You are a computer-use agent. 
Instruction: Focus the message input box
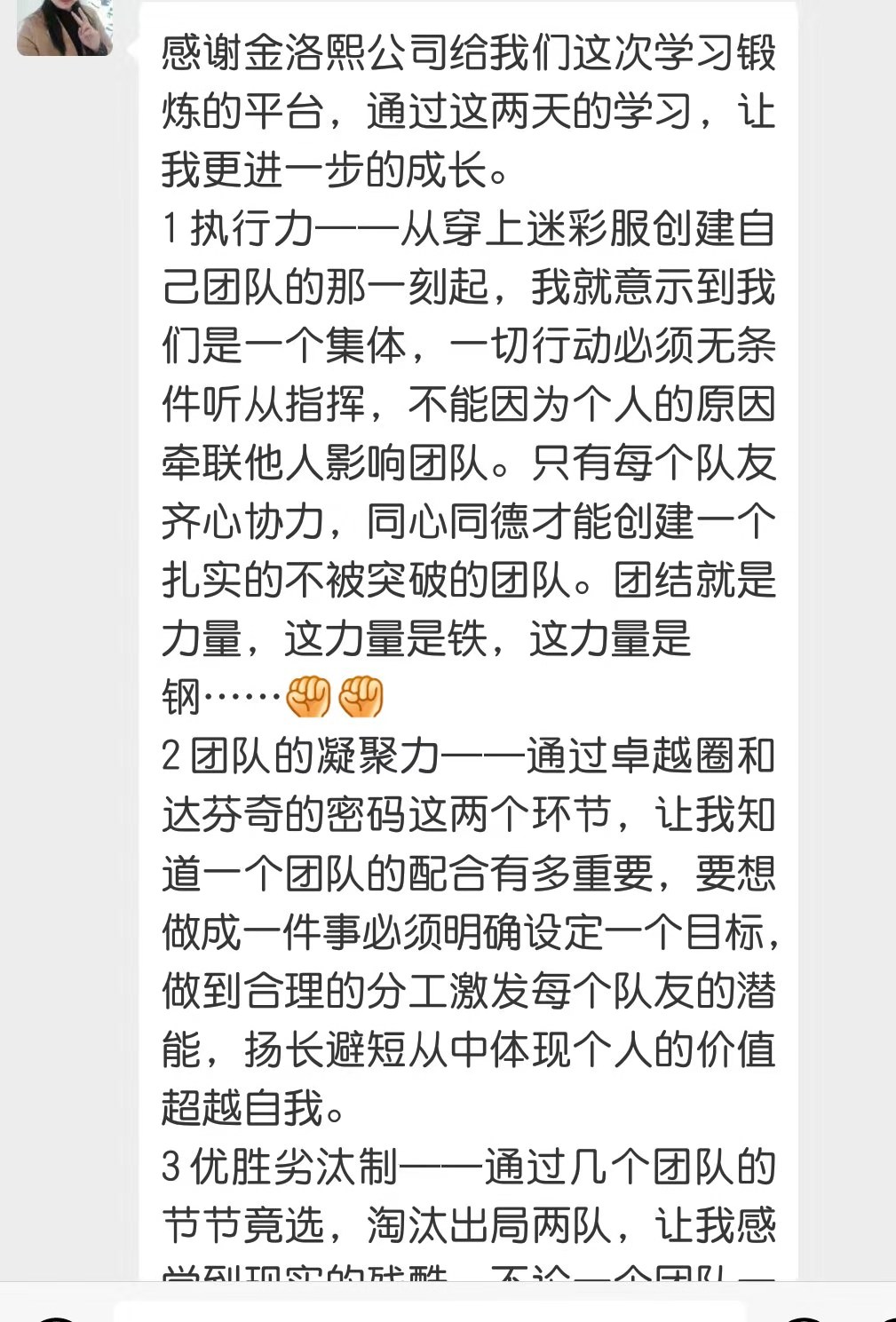[431, 1311]
